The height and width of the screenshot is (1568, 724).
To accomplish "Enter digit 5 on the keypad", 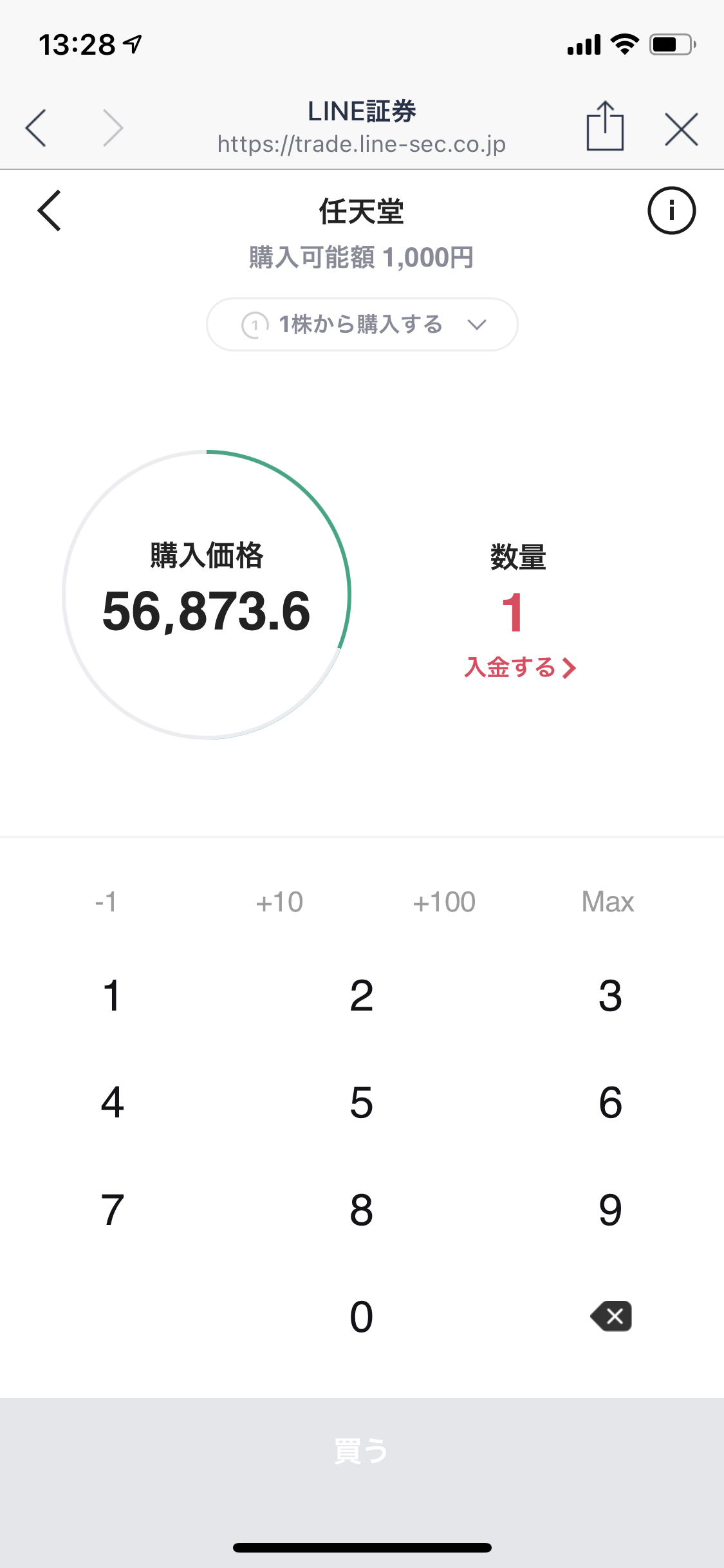I will [362, 1103].
